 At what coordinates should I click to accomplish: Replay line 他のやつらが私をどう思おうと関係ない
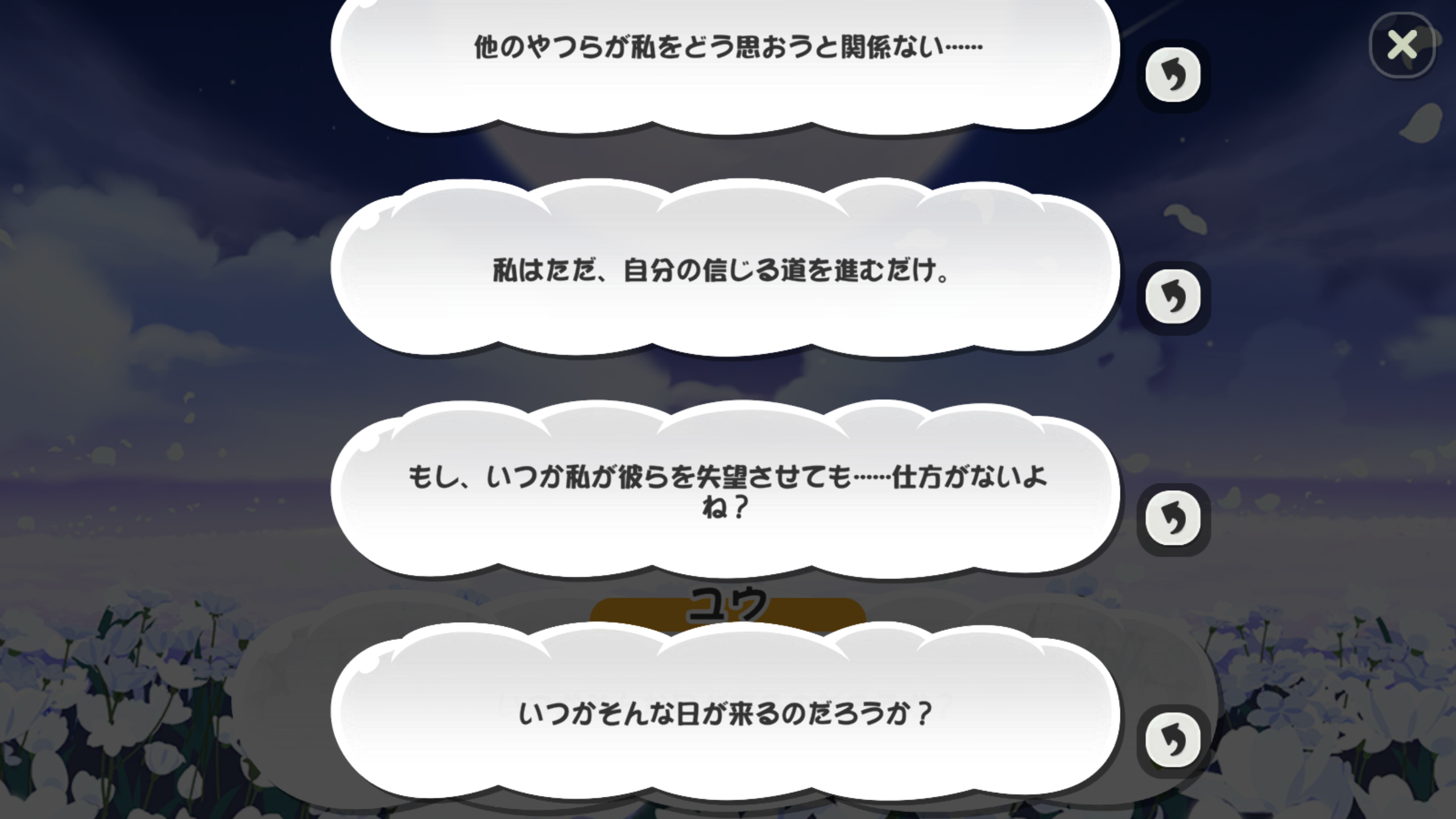coord(1173,75)
